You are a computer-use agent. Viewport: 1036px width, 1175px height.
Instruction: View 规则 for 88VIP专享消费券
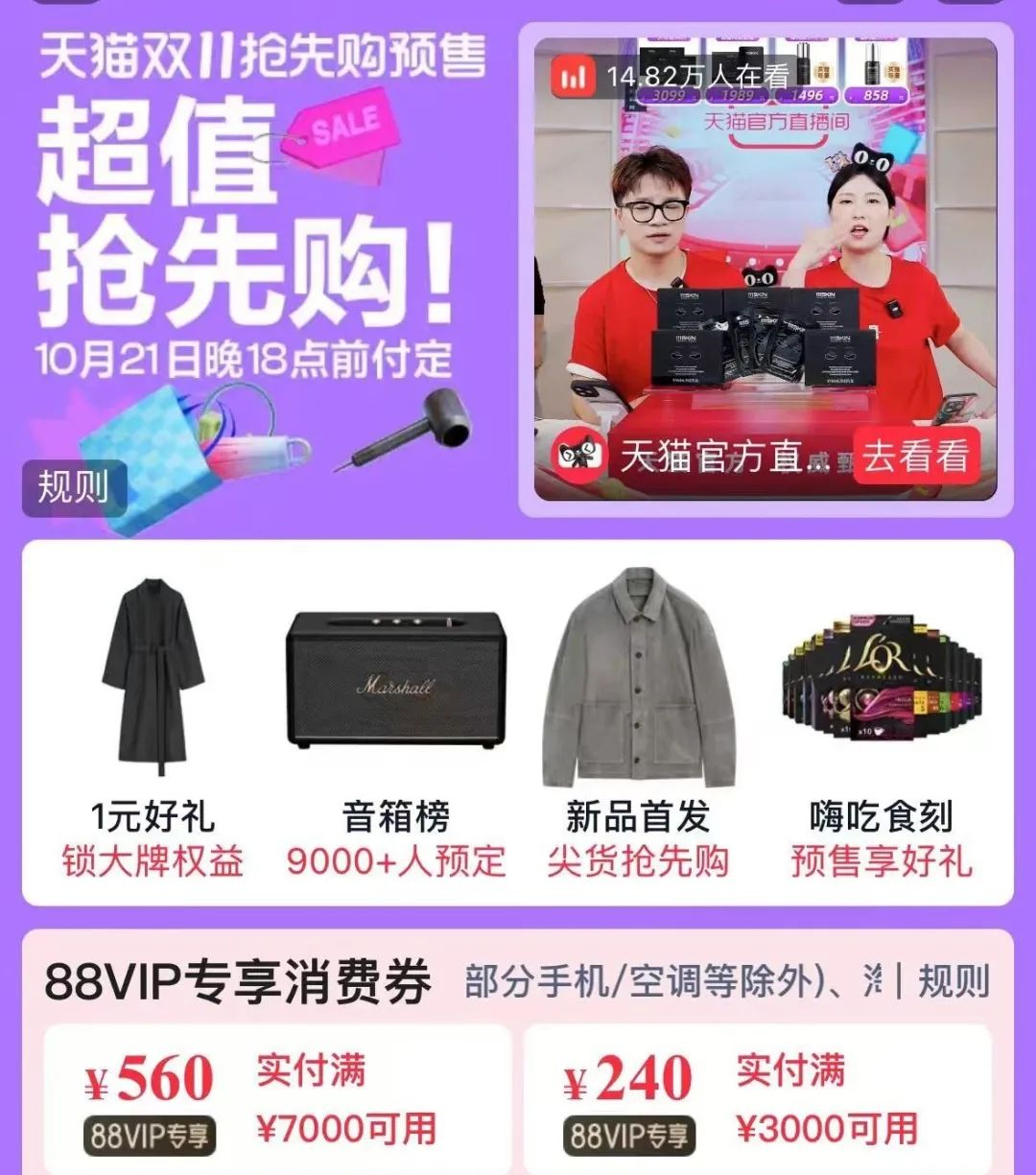coord(953,982)
